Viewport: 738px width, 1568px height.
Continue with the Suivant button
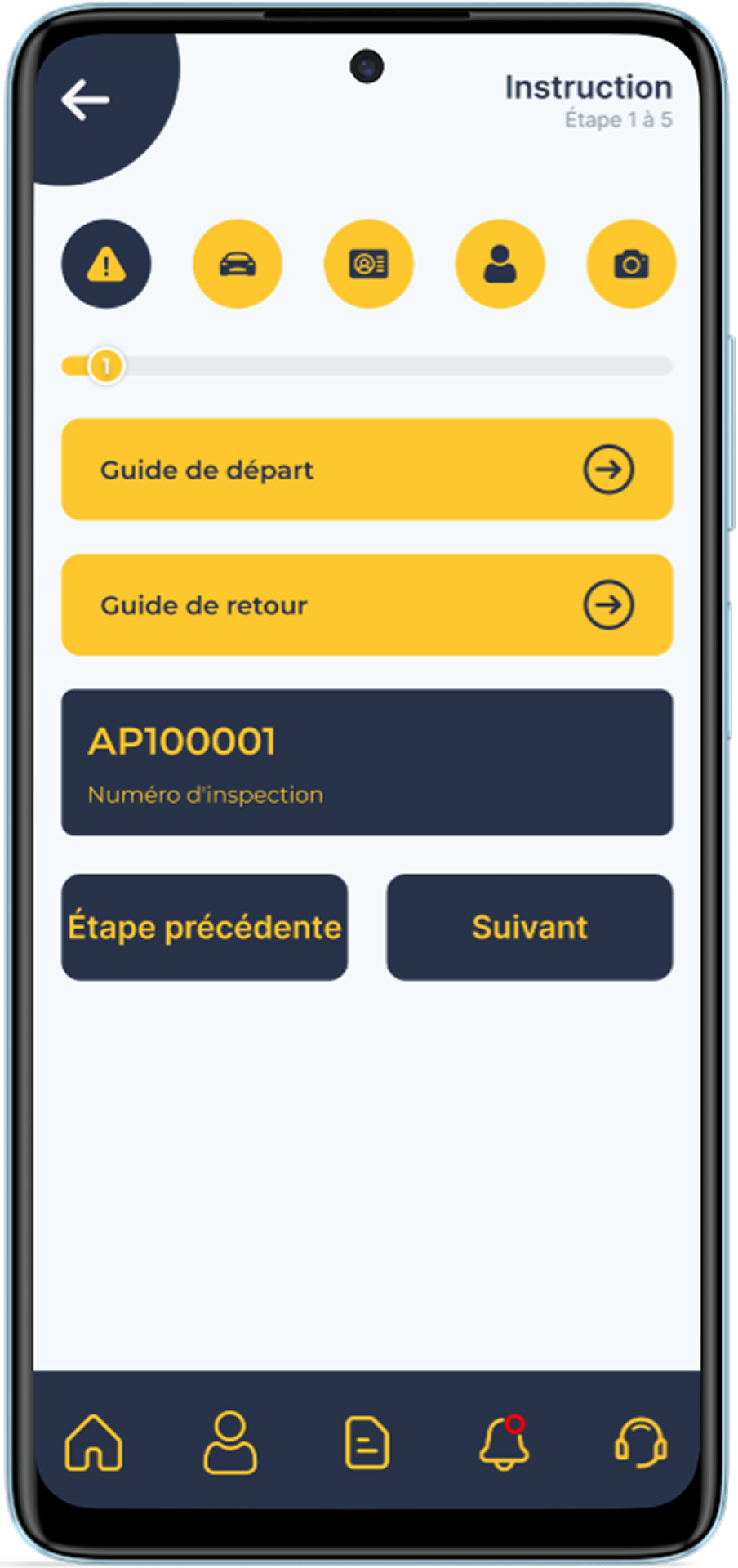[x=530, y=927]
